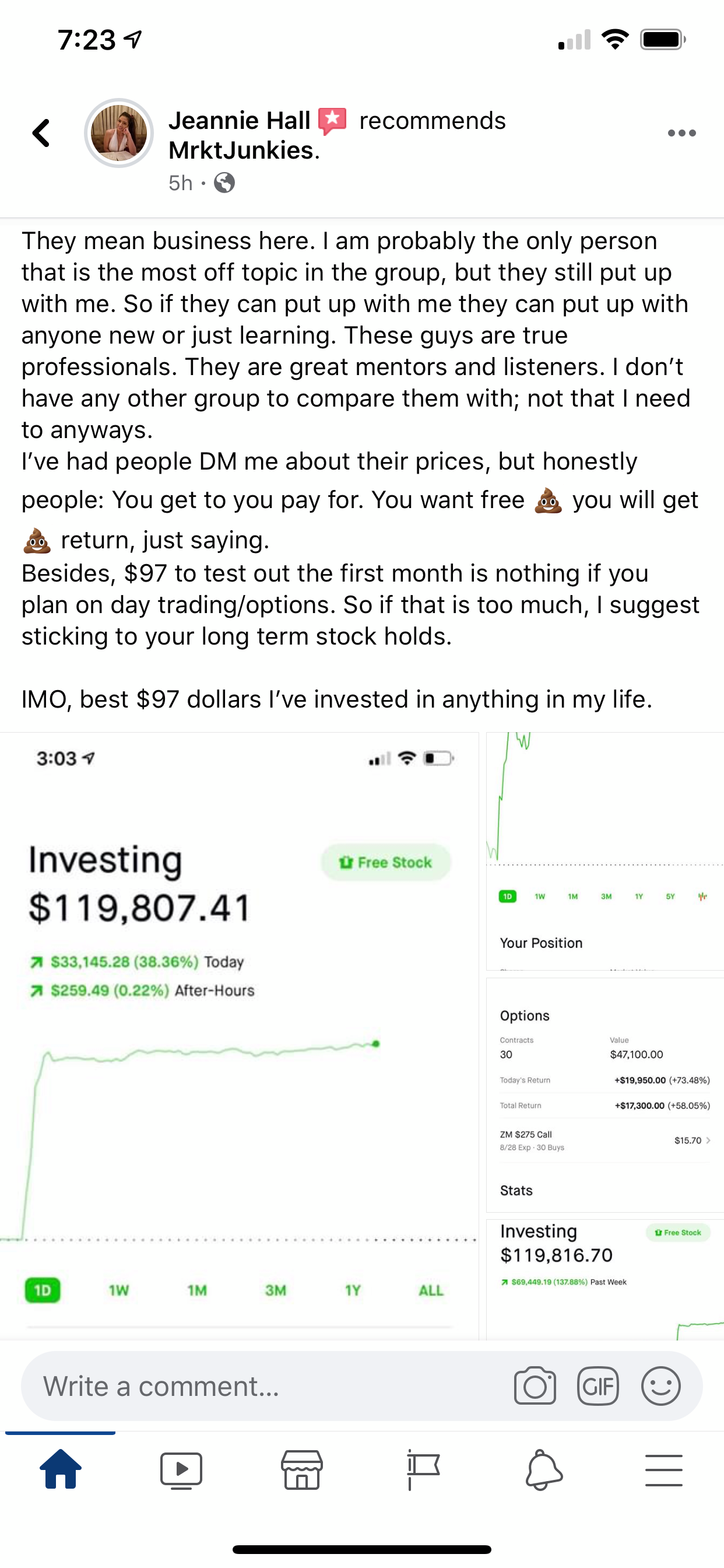The width and height of the screenshot is (724, 1568).
Task: View Jeannie Hall's profile picture
Action: [119, 132]
